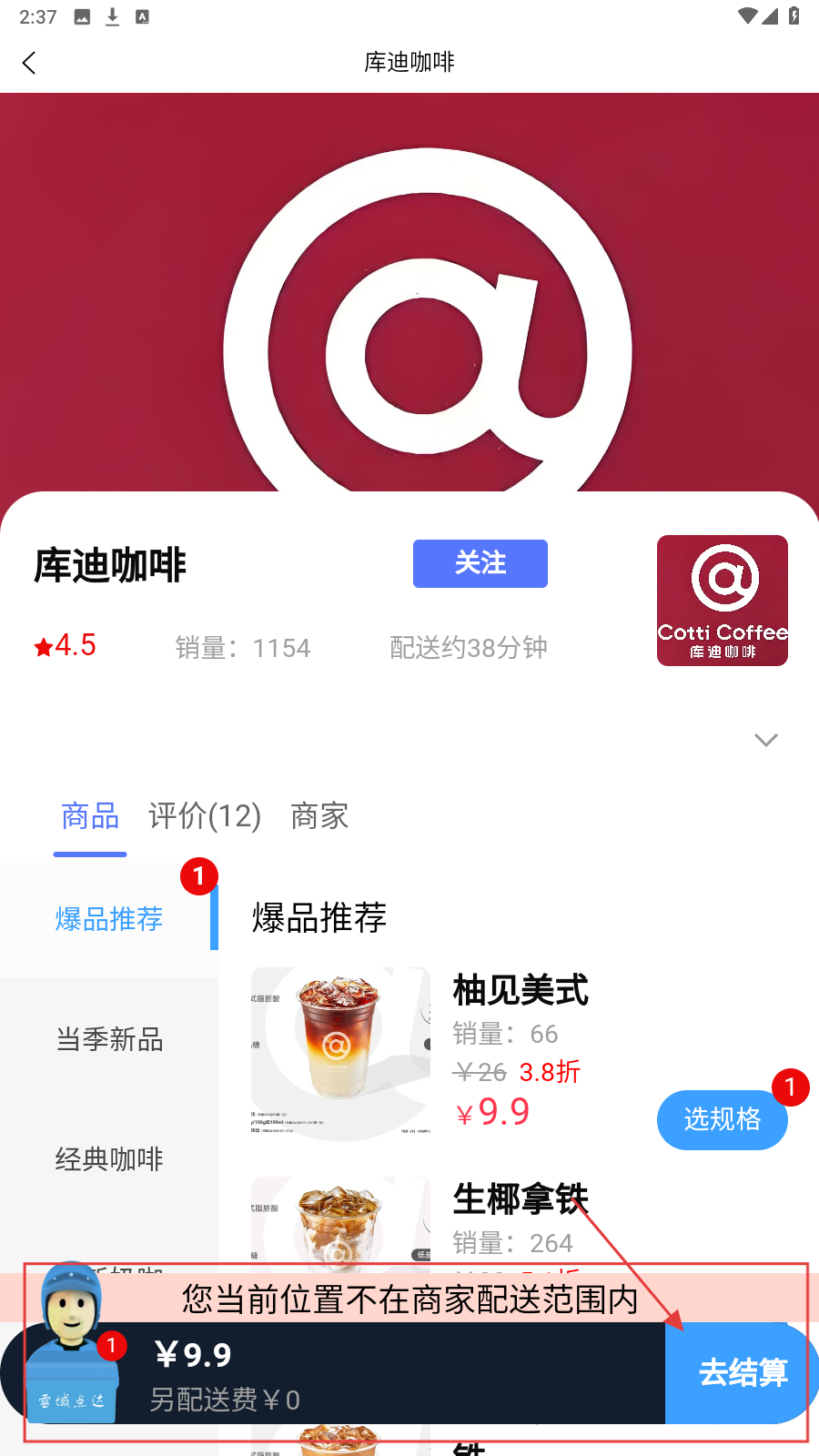
Task: Proceed to checkout with 去结算
Action: pyautogui.click(x=742, y=1372)
